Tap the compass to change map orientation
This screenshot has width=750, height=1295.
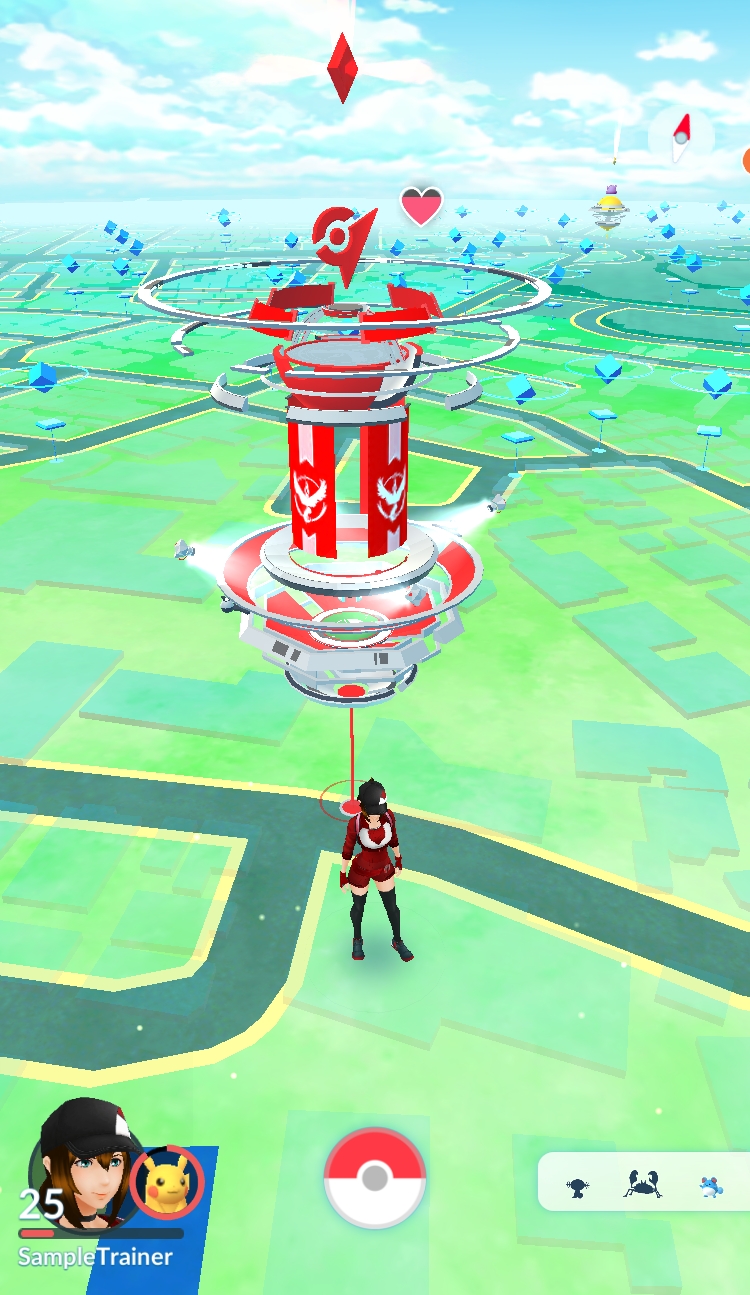pyautogui.click(x=681, y=137)
